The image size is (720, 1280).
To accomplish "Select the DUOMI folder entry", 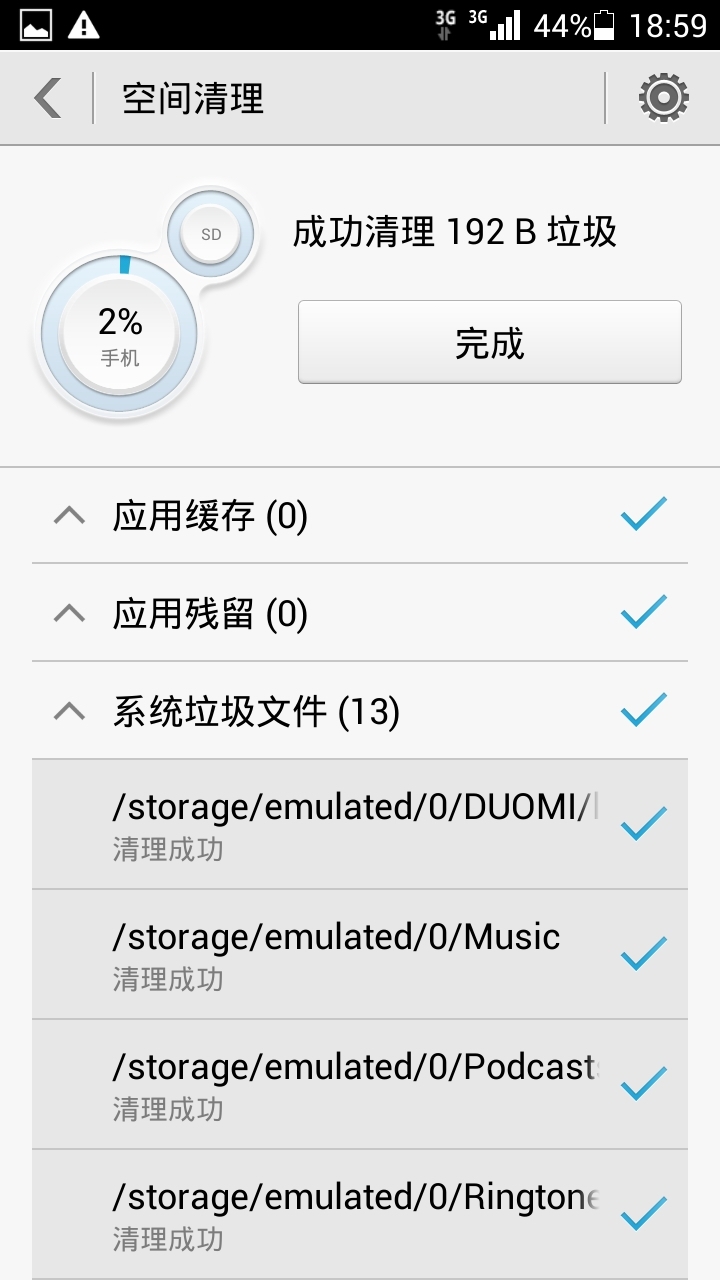I will click(x=360, y=825).
